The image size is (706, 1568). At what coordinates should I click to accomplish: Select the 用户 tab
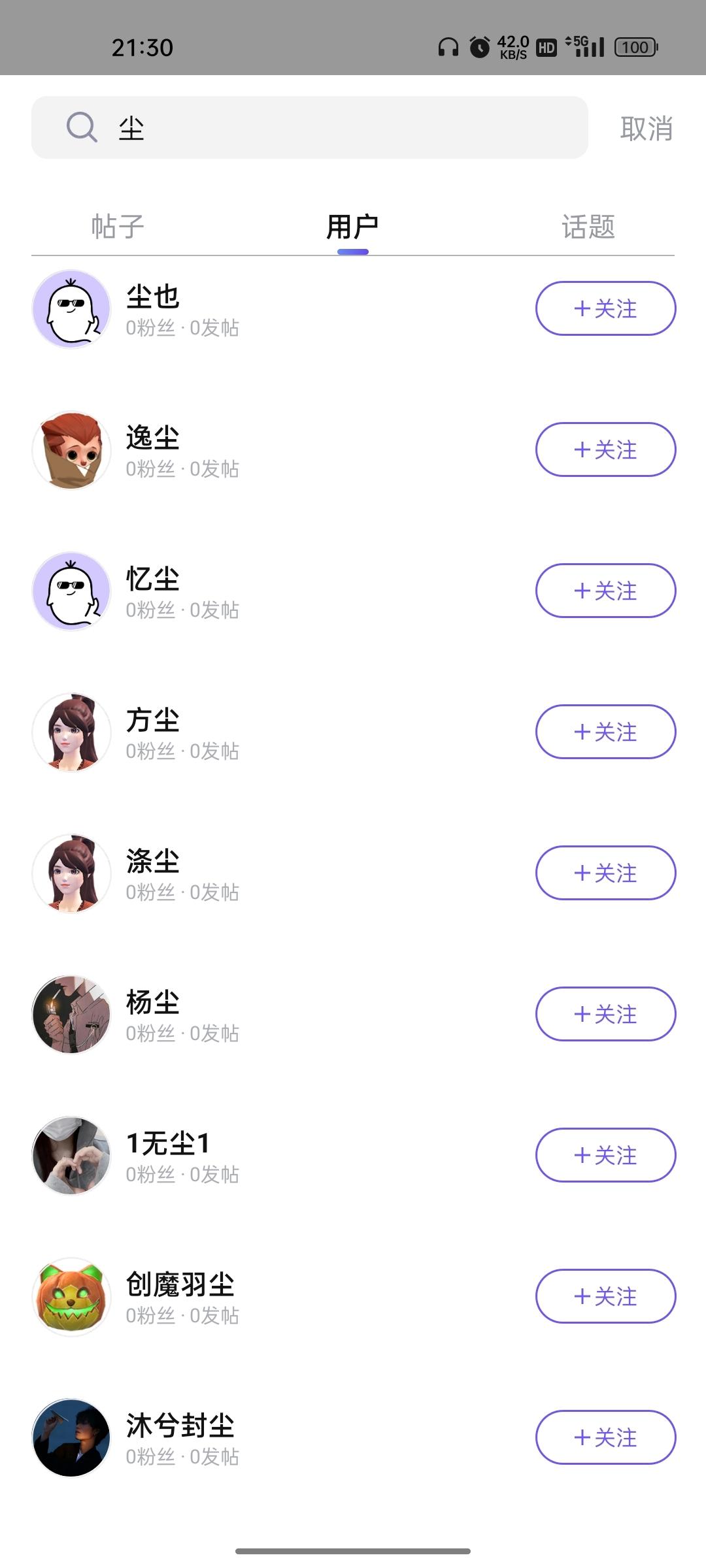click(x=353, y=227)
